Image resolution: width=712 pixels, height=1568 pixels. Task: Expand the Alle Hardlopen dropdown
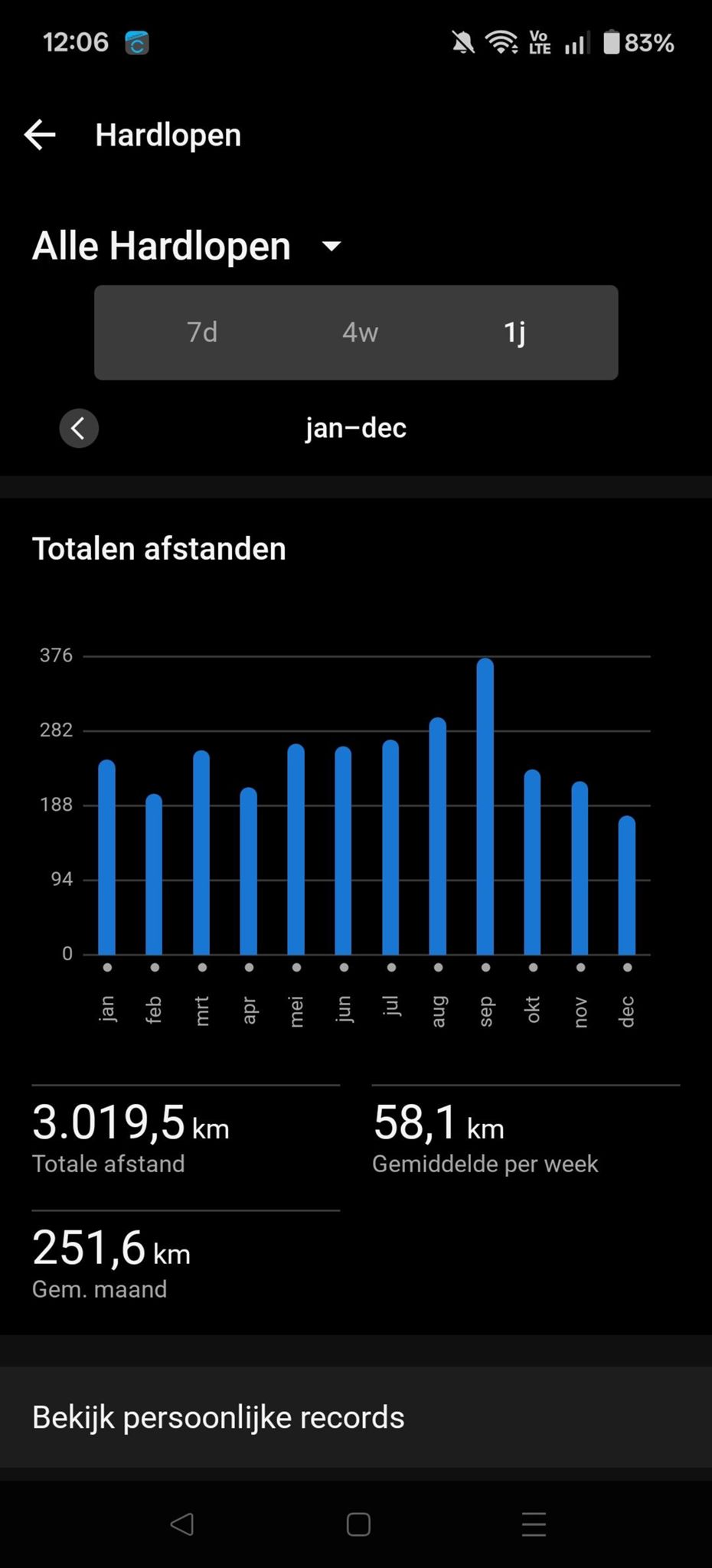click(331, 247)
